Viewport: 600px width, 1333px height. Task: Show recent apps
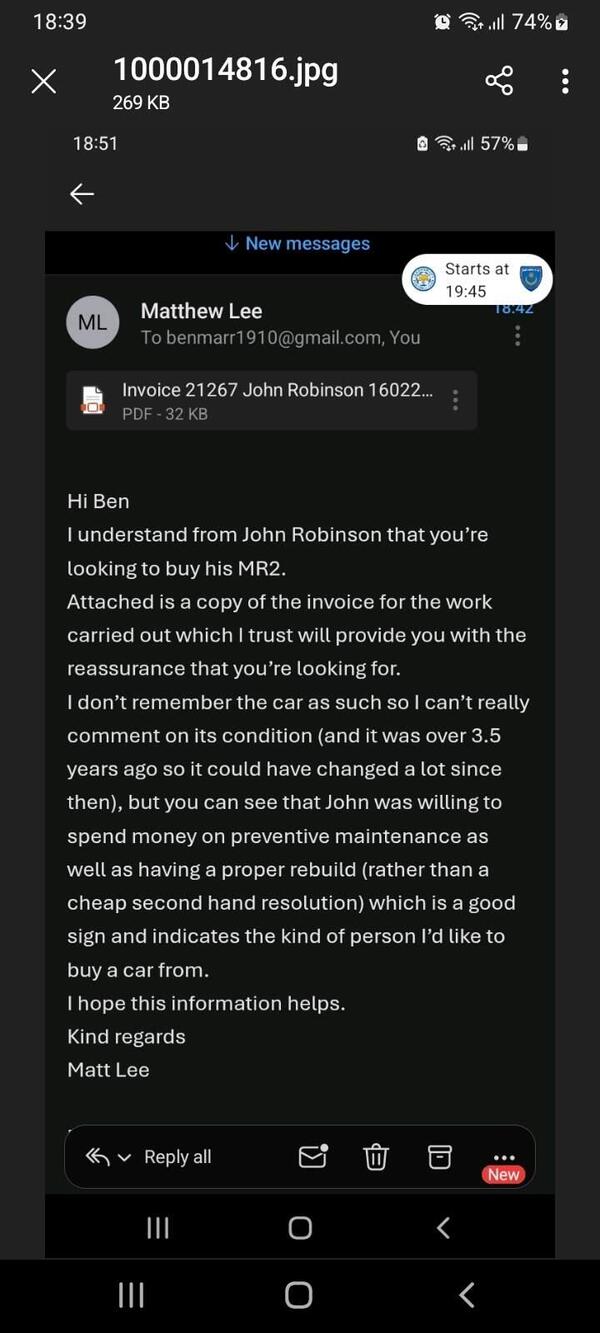pos(131,1295)
